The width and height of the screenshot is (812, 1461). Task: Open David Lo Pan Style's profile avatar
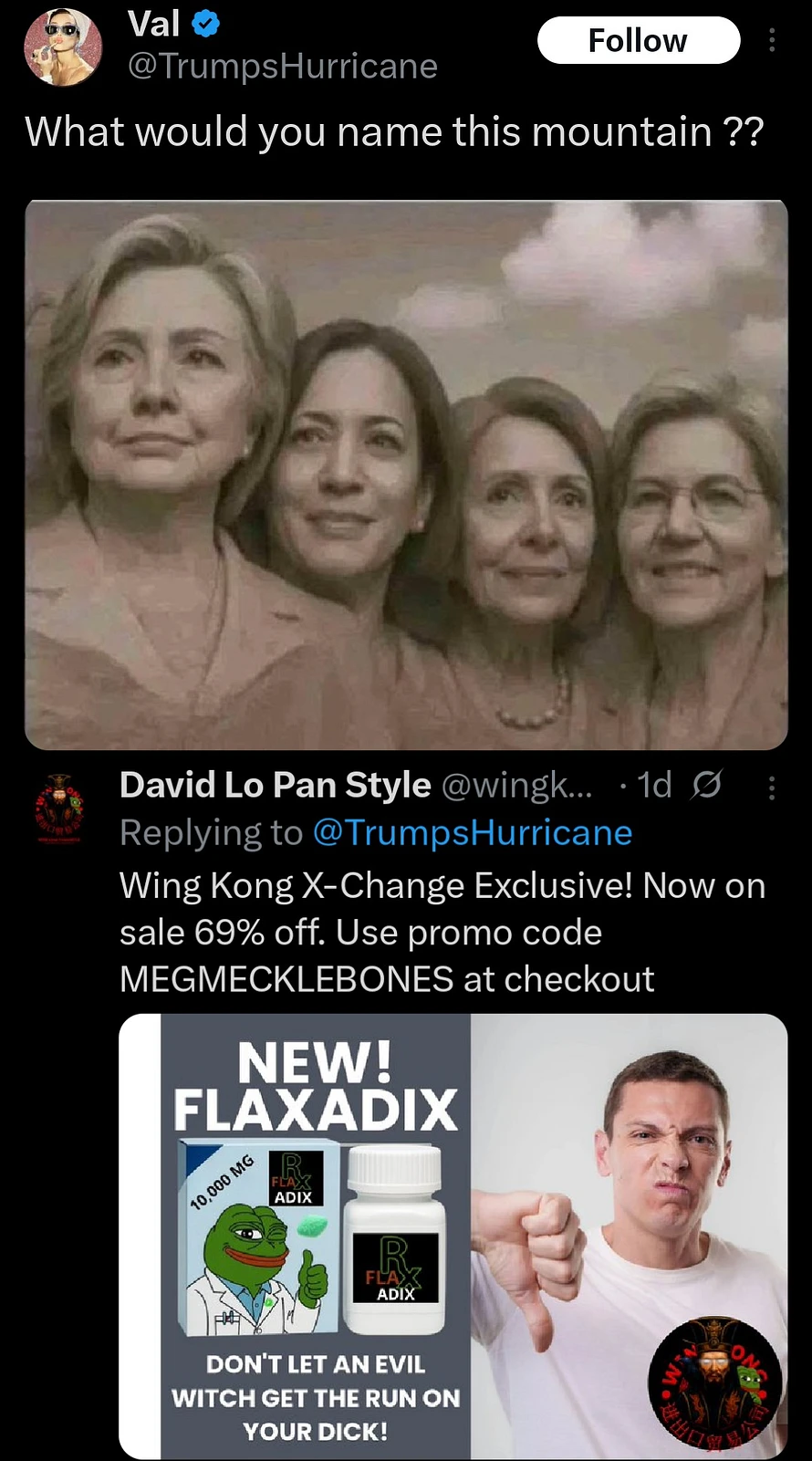[59, 807]
